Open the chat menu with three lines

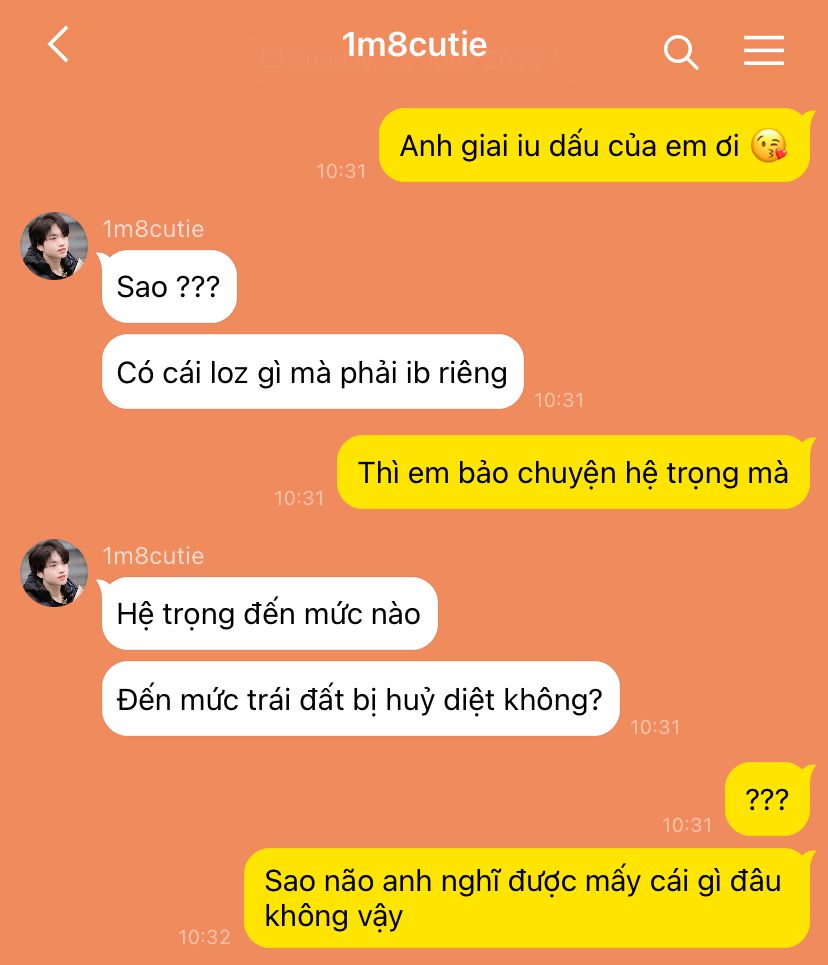(763, 50)
